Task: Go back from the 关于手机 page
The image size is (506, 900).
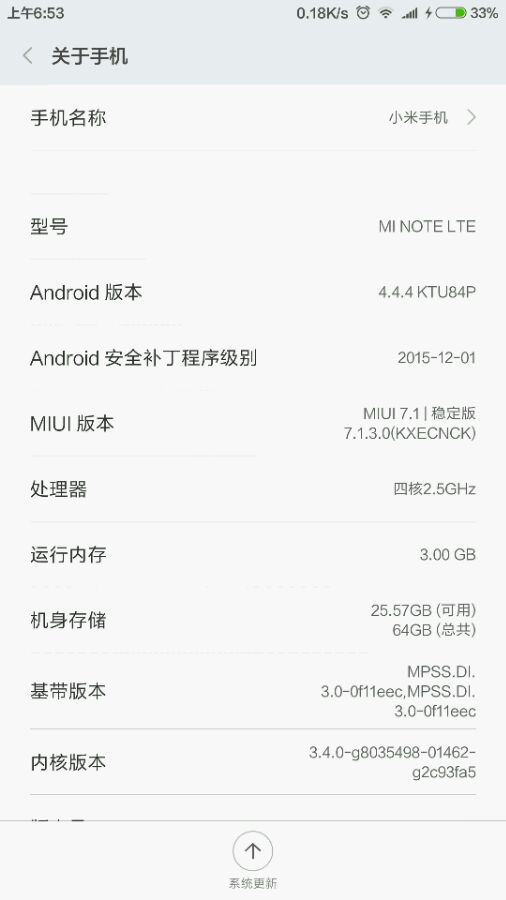Action: coord(27,56)
